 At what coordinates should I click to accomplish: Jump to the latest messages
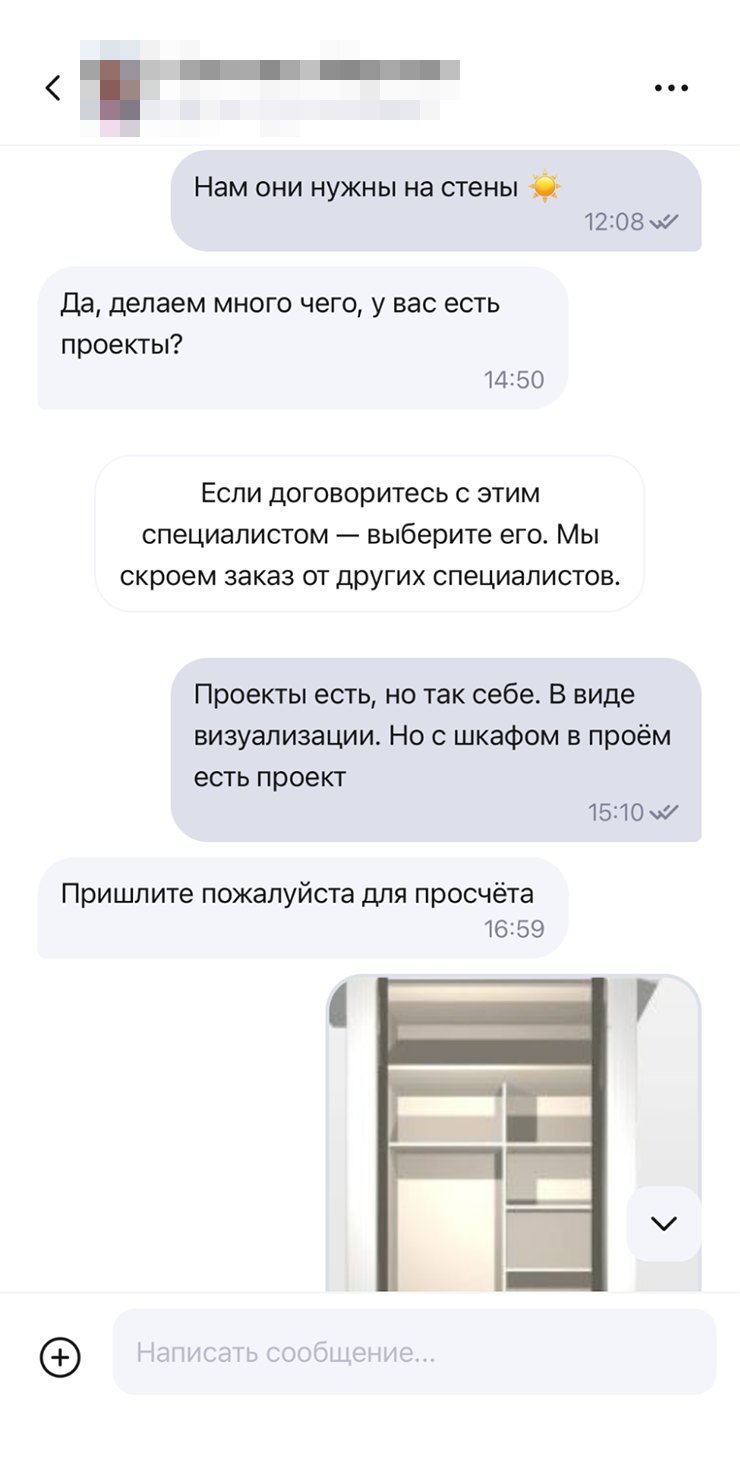[x=663, y=1223]
